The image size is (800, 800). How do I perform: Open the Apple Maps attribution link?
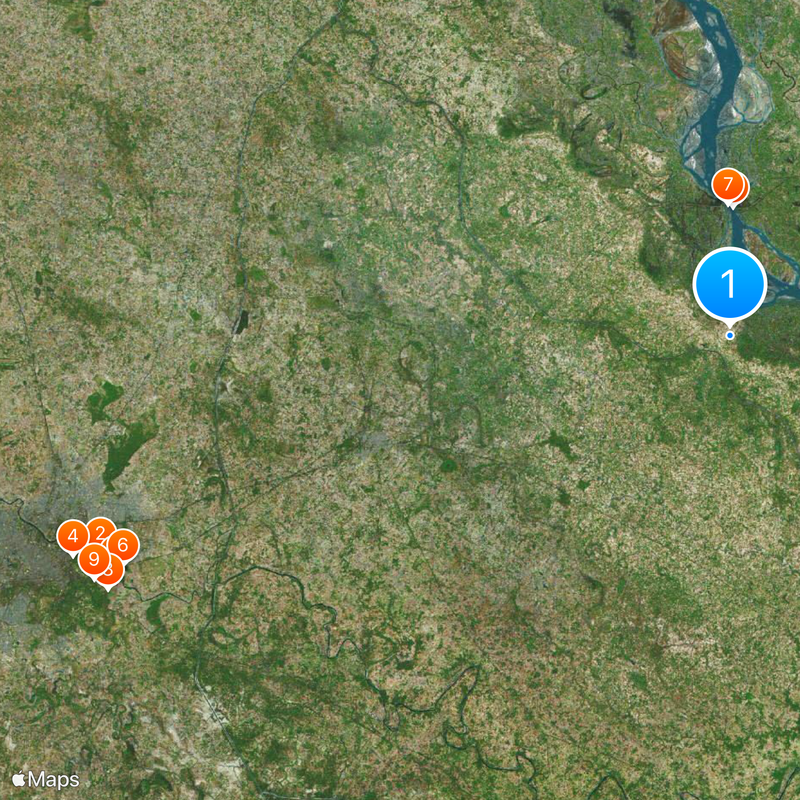point(45,780)
